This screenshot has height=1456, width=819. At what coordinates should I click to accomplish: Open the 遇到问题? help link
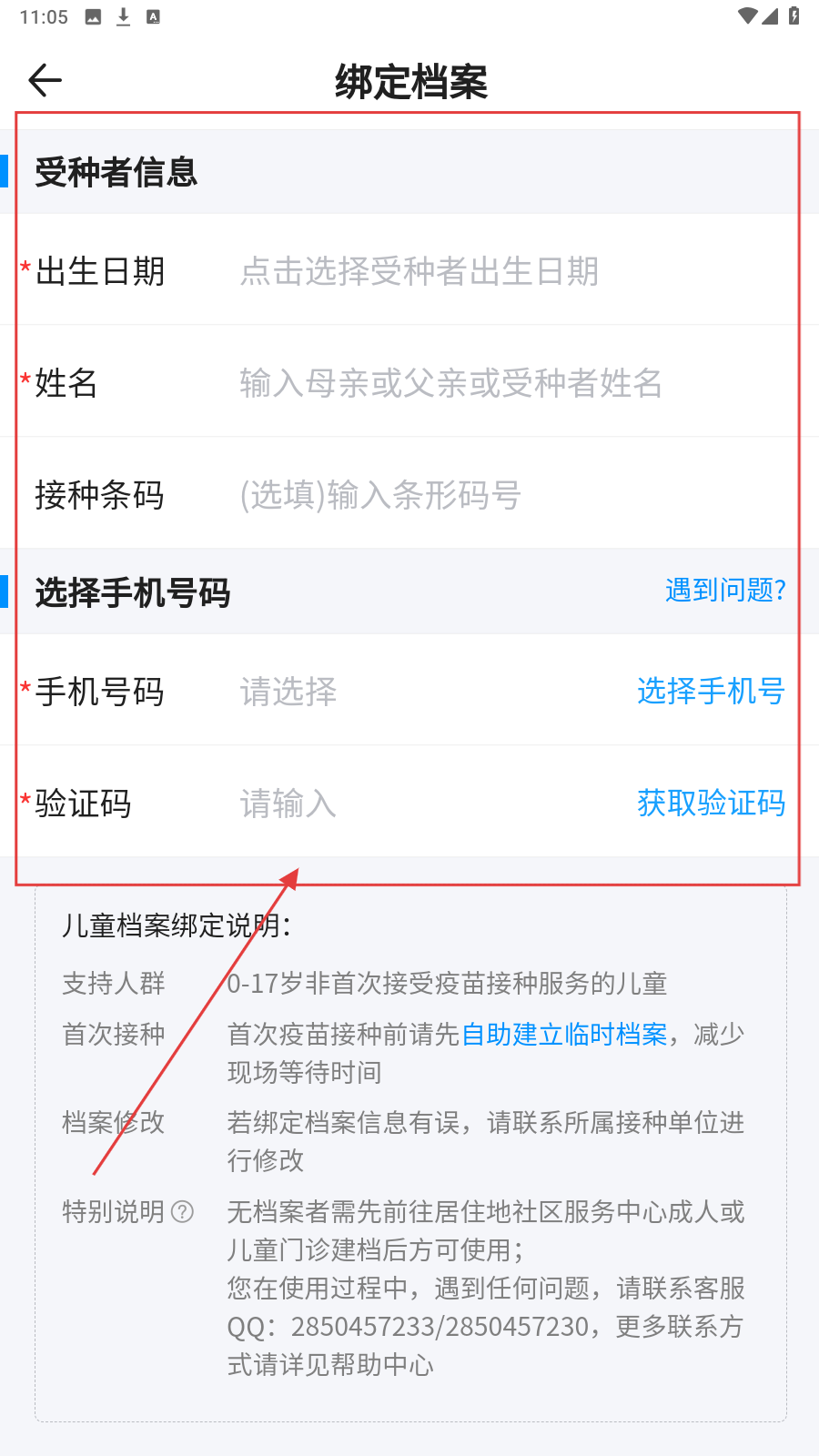pos(725,591)
